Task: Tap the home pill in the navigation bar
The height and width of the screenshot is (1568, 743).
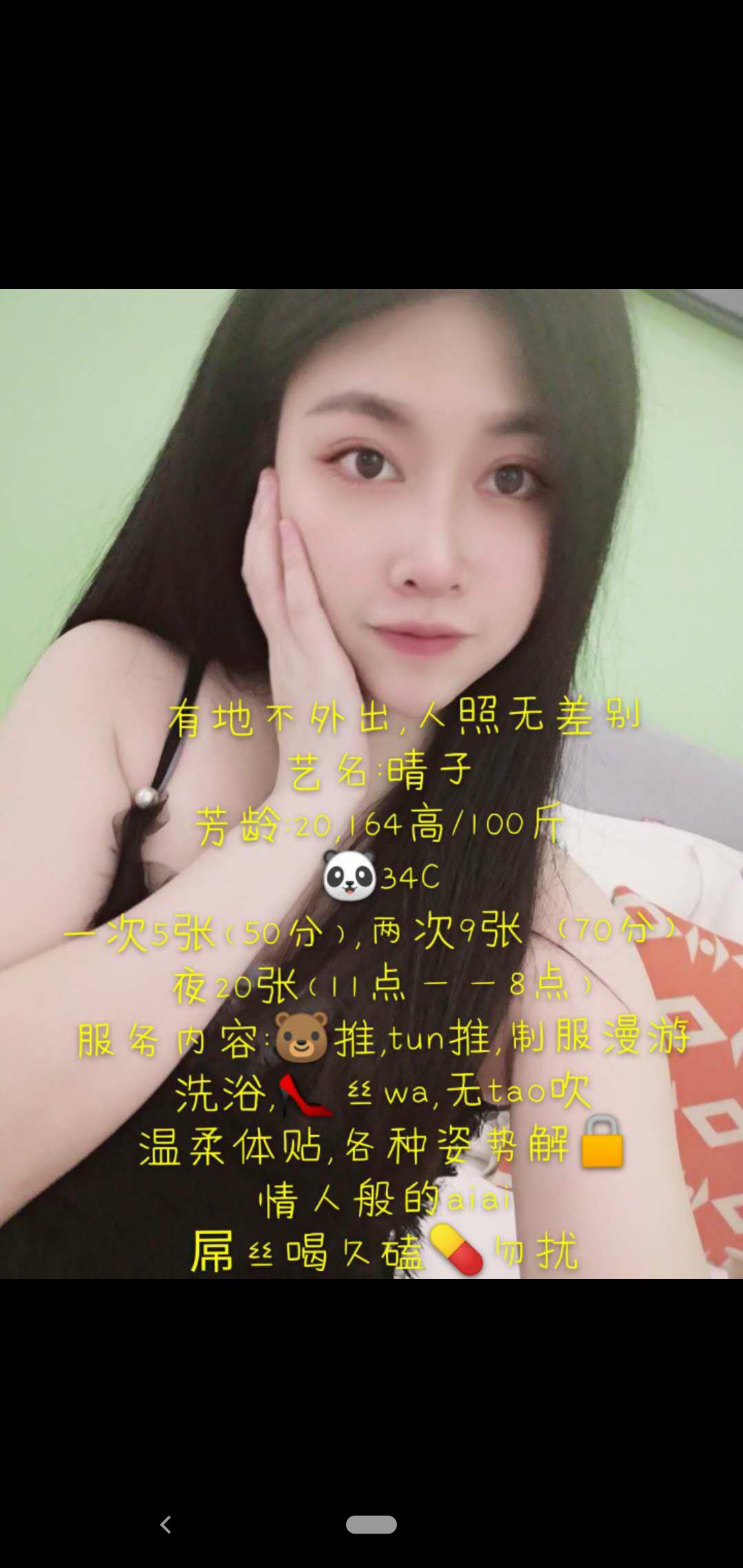Action: click(371, 1525)
